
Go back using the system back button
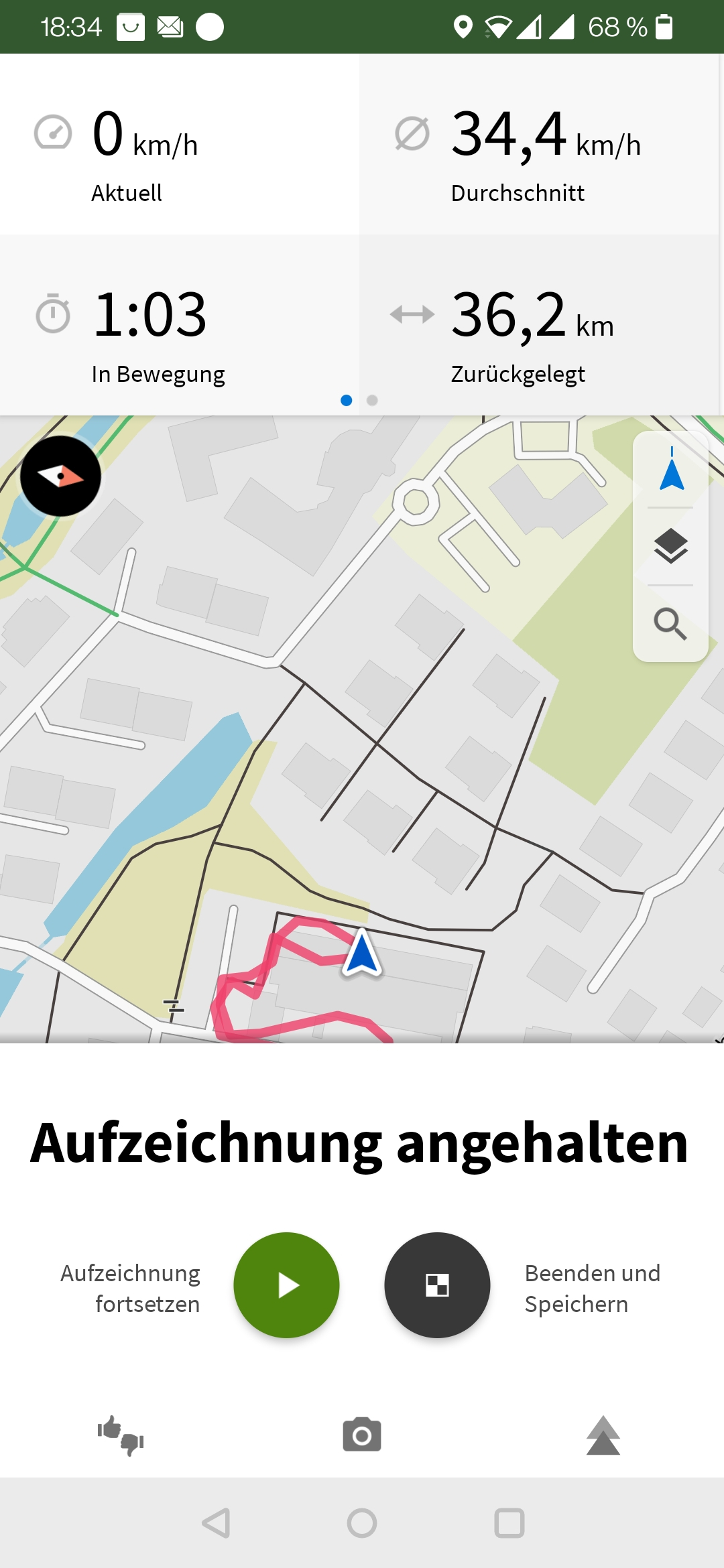point(216,1522)
